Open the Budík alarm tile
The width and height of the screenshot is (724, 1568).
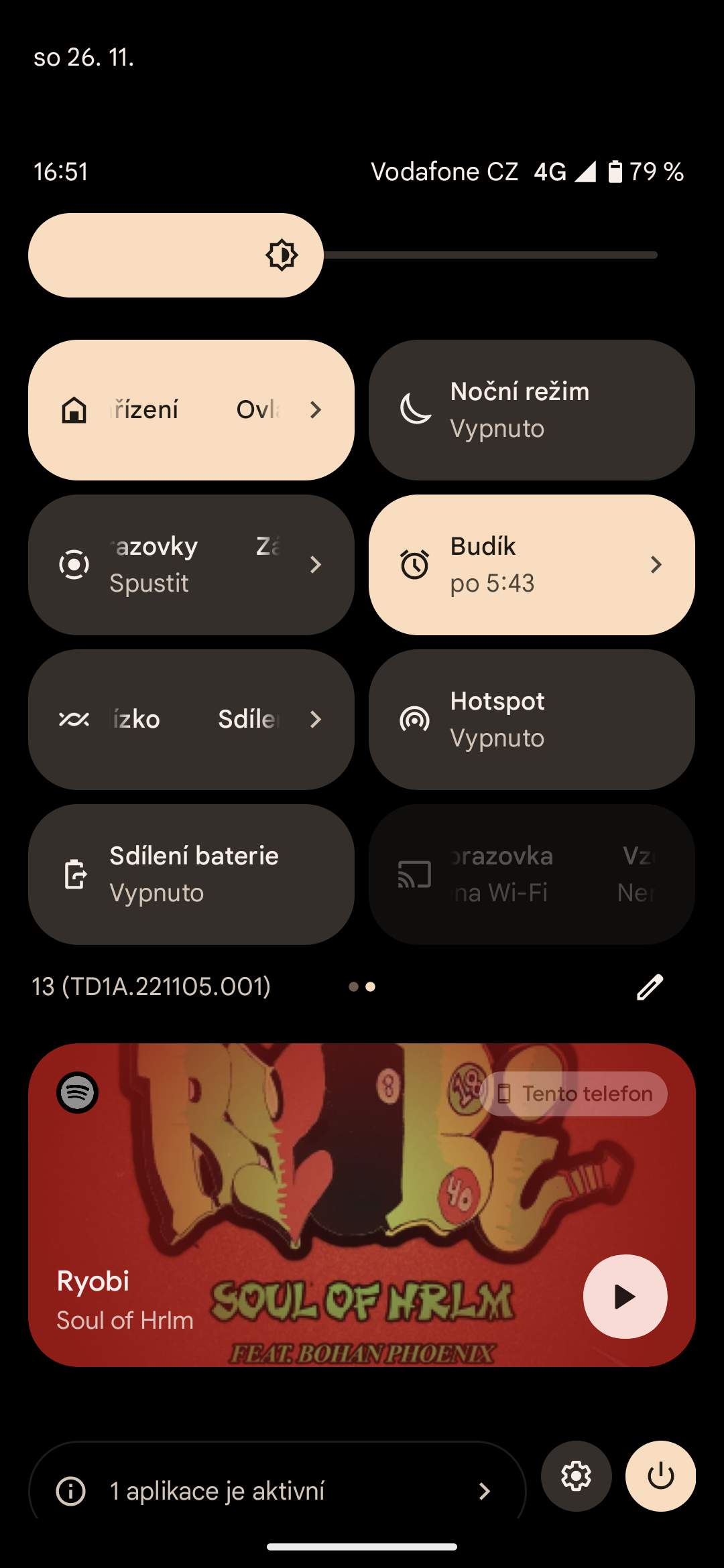[532, 565]
